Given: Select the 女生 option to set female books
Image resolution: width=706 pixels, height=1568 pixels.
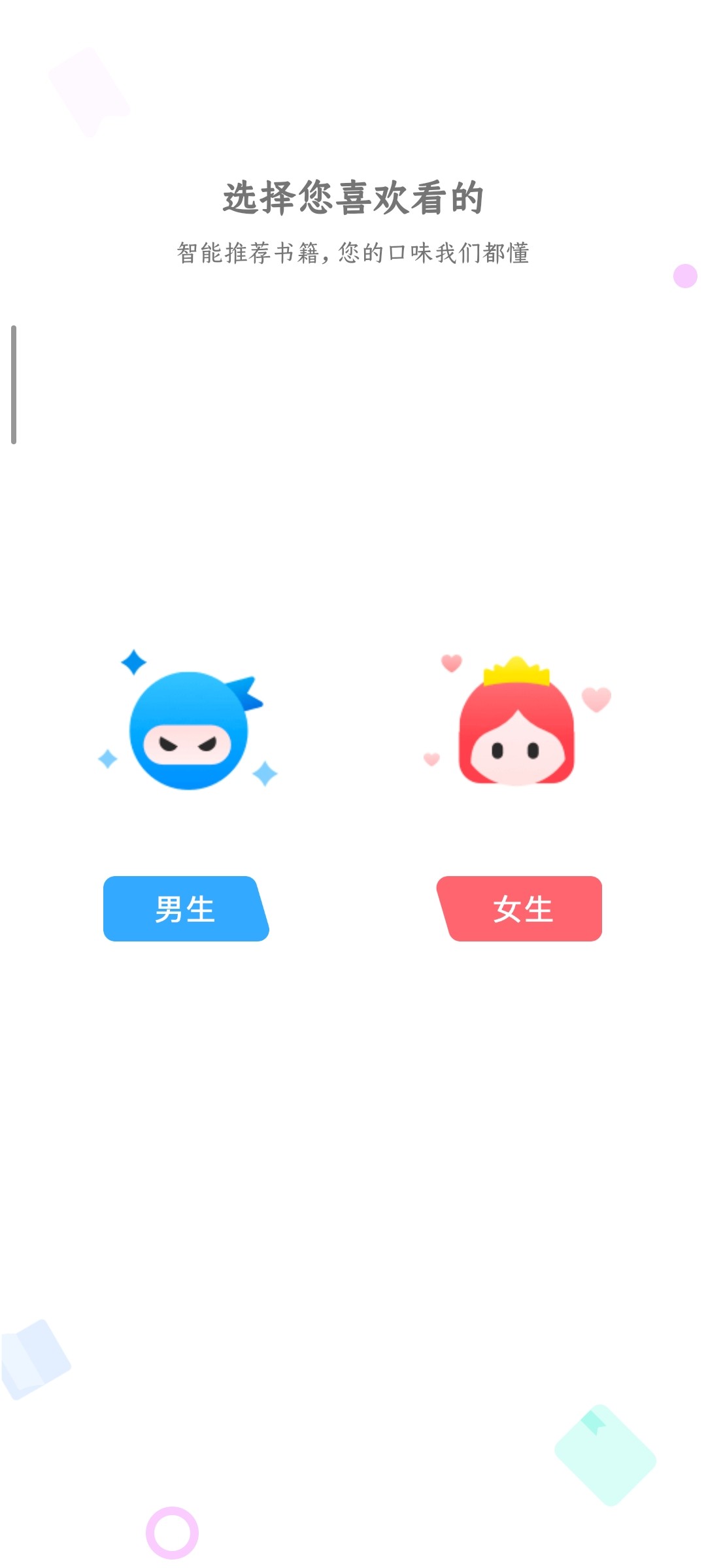Looking at the screenshot, I should [521, 908].
